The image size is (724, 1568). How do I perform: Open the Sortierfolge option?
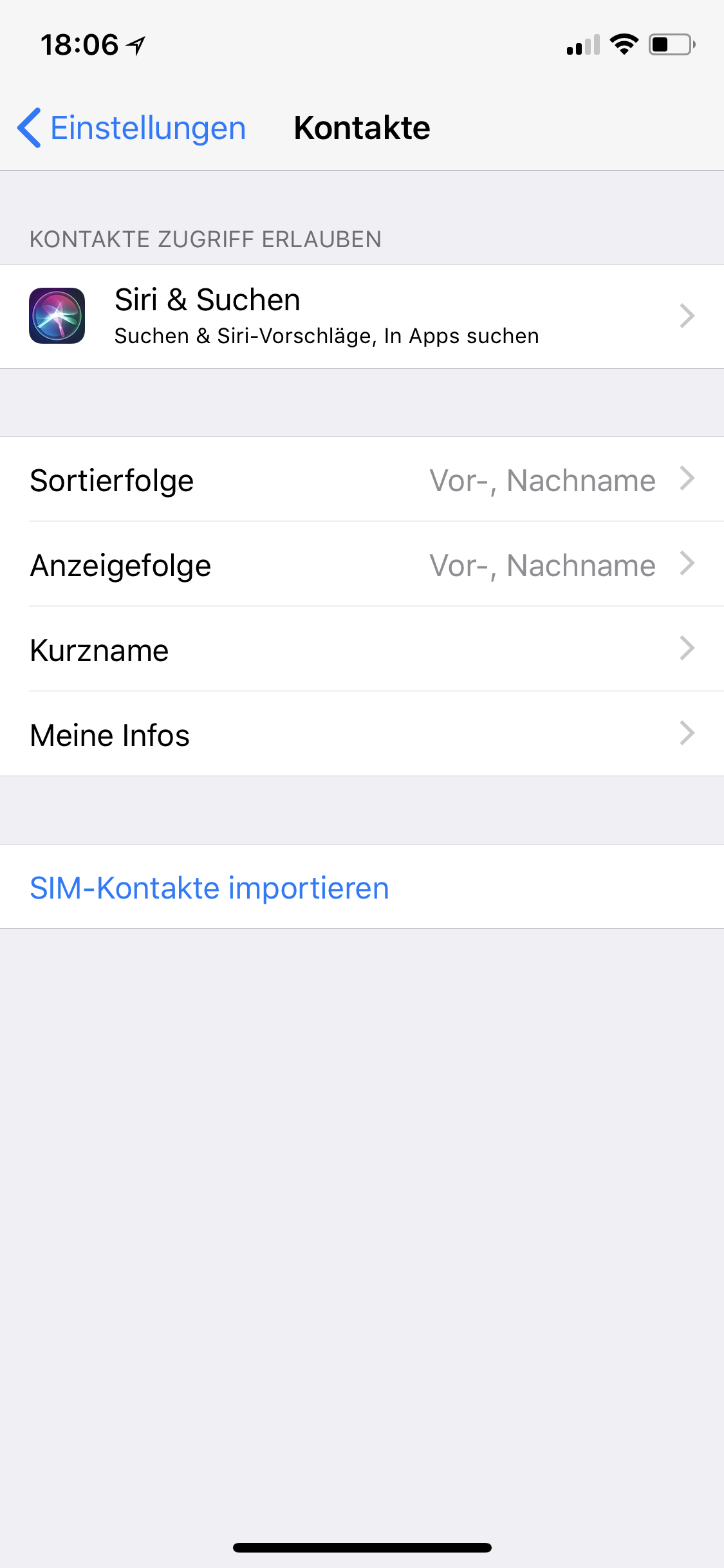coord(362,480)
